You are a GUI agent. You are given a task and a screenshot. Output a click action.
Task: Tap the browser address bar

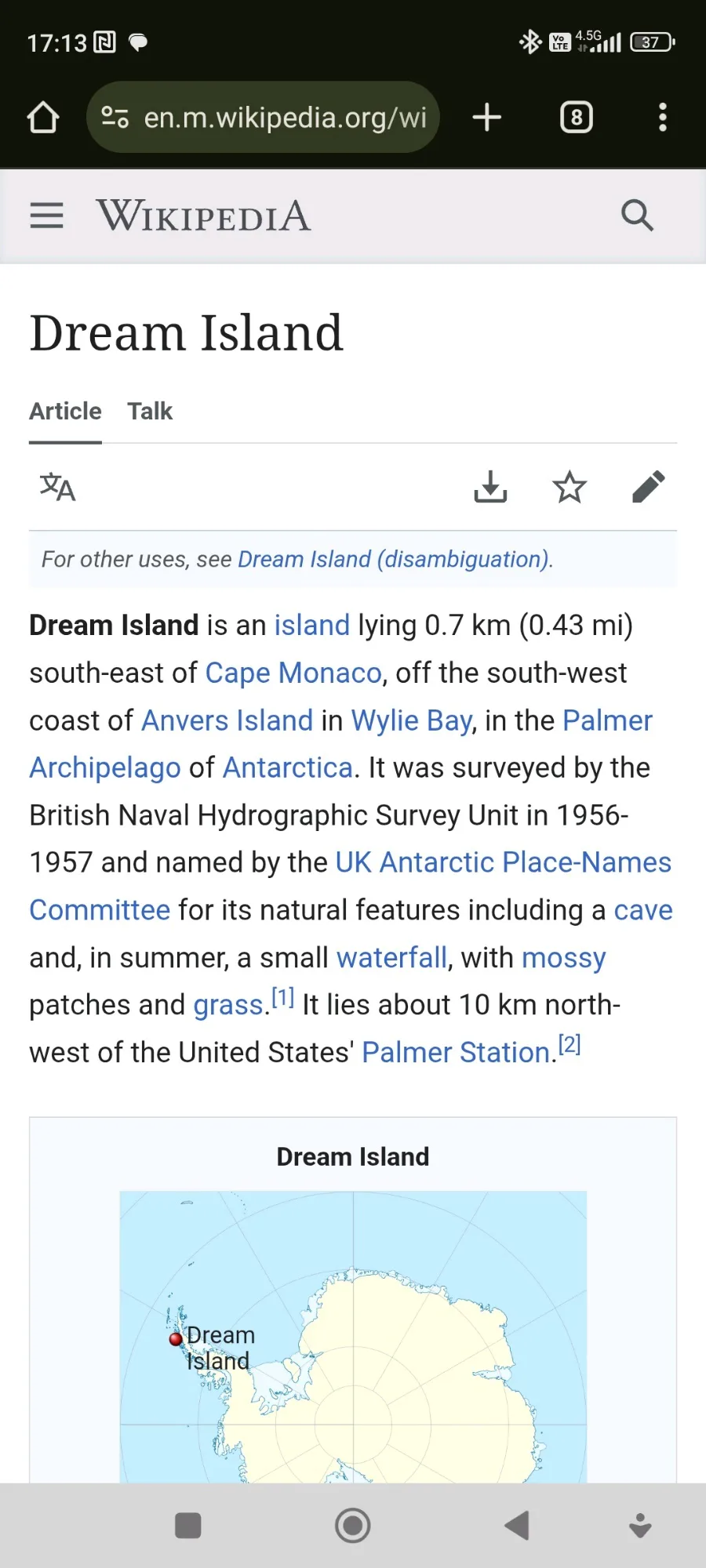263,118
